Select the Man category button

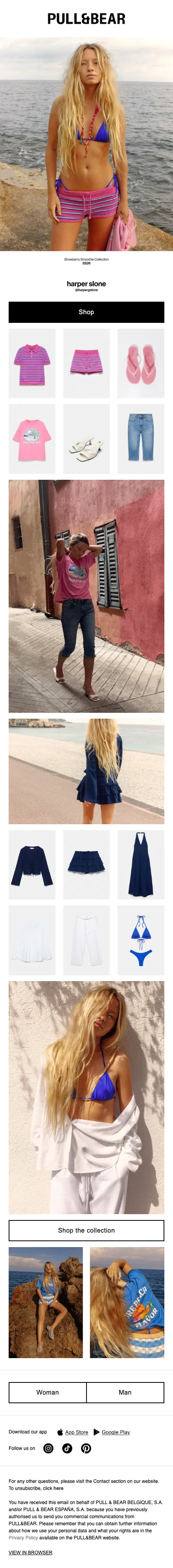(x=125, y=1392)
